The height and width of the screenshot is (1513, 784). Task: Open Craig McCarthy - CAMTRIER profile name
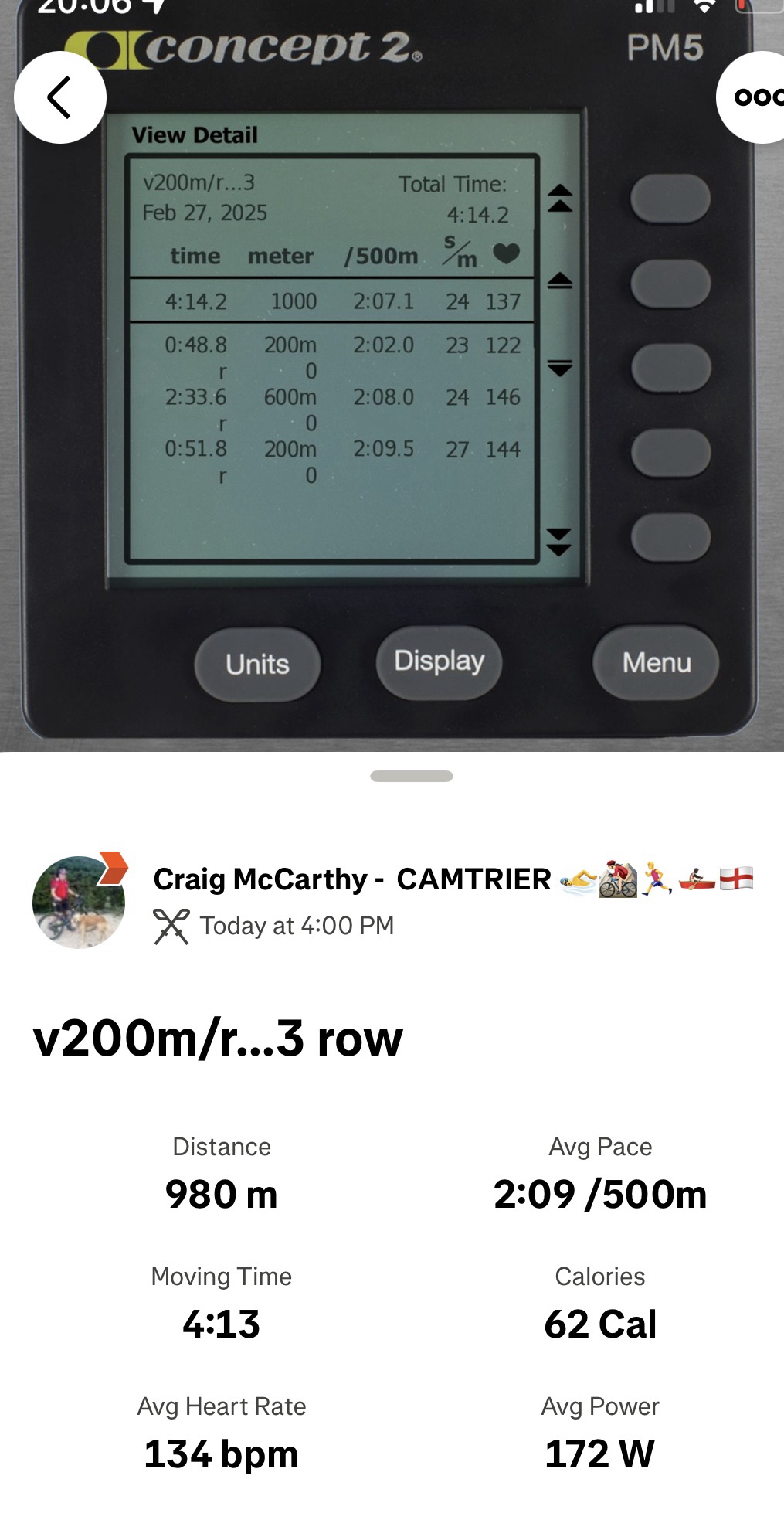[x=352, y=879]
